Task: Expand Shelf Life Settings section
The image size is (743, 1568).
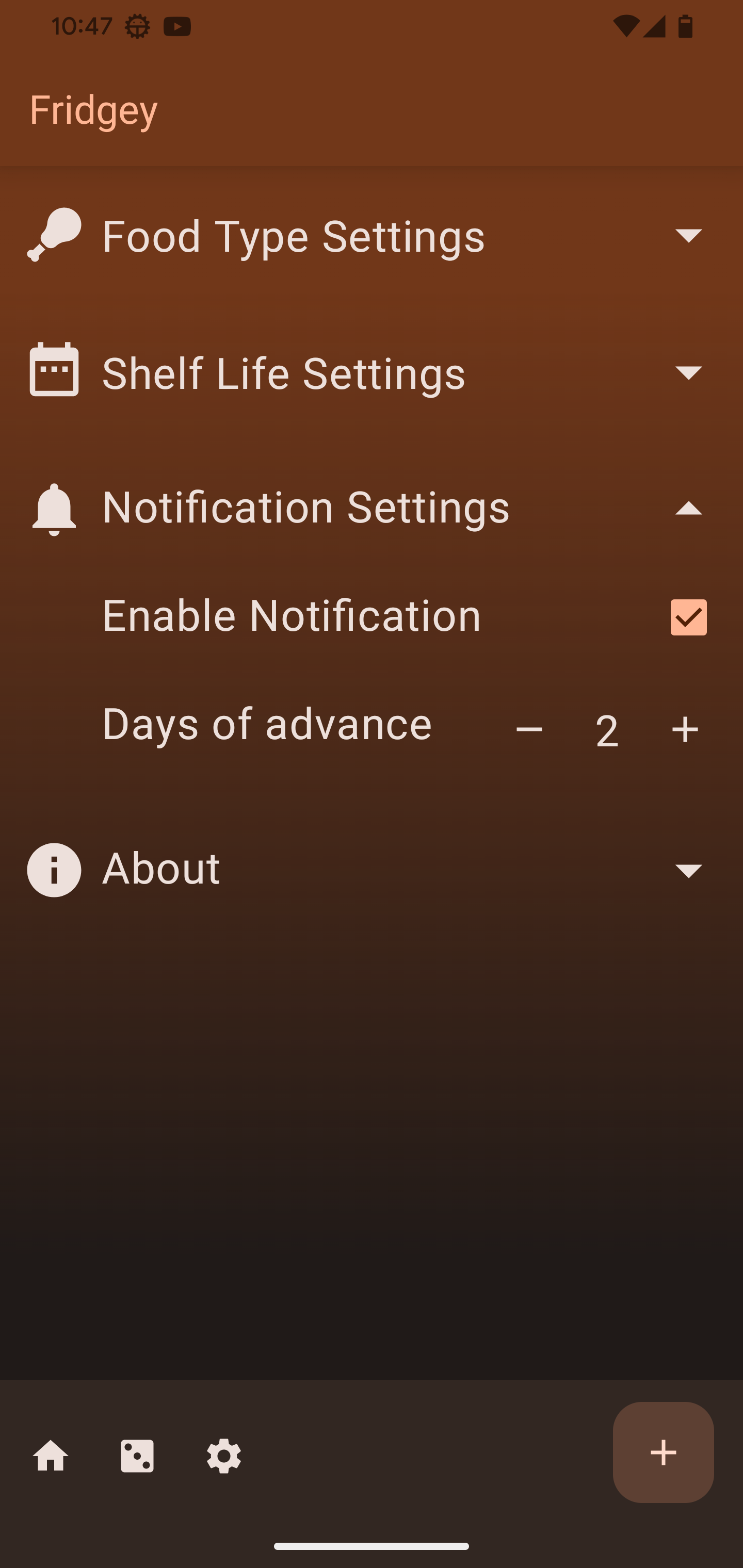Action: (688, 372)
